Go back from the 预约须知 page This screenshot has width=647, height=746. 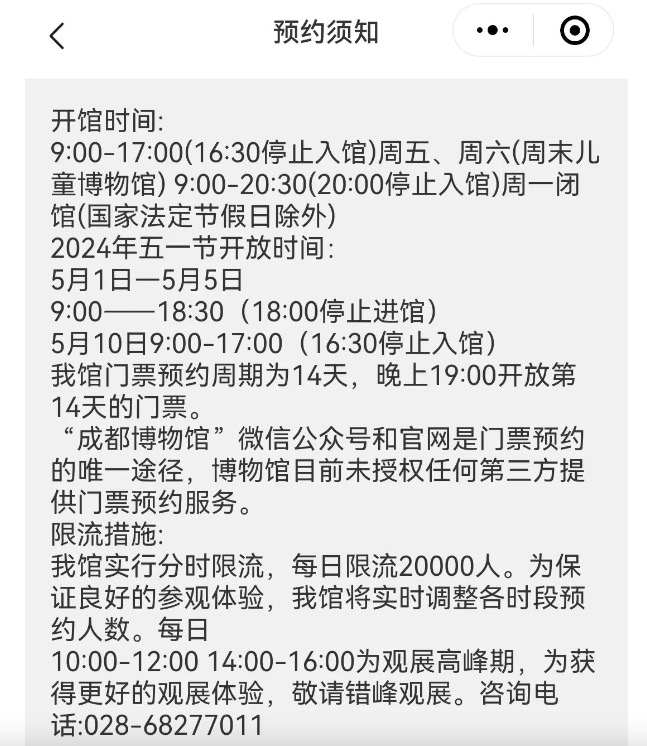[57, 35]
